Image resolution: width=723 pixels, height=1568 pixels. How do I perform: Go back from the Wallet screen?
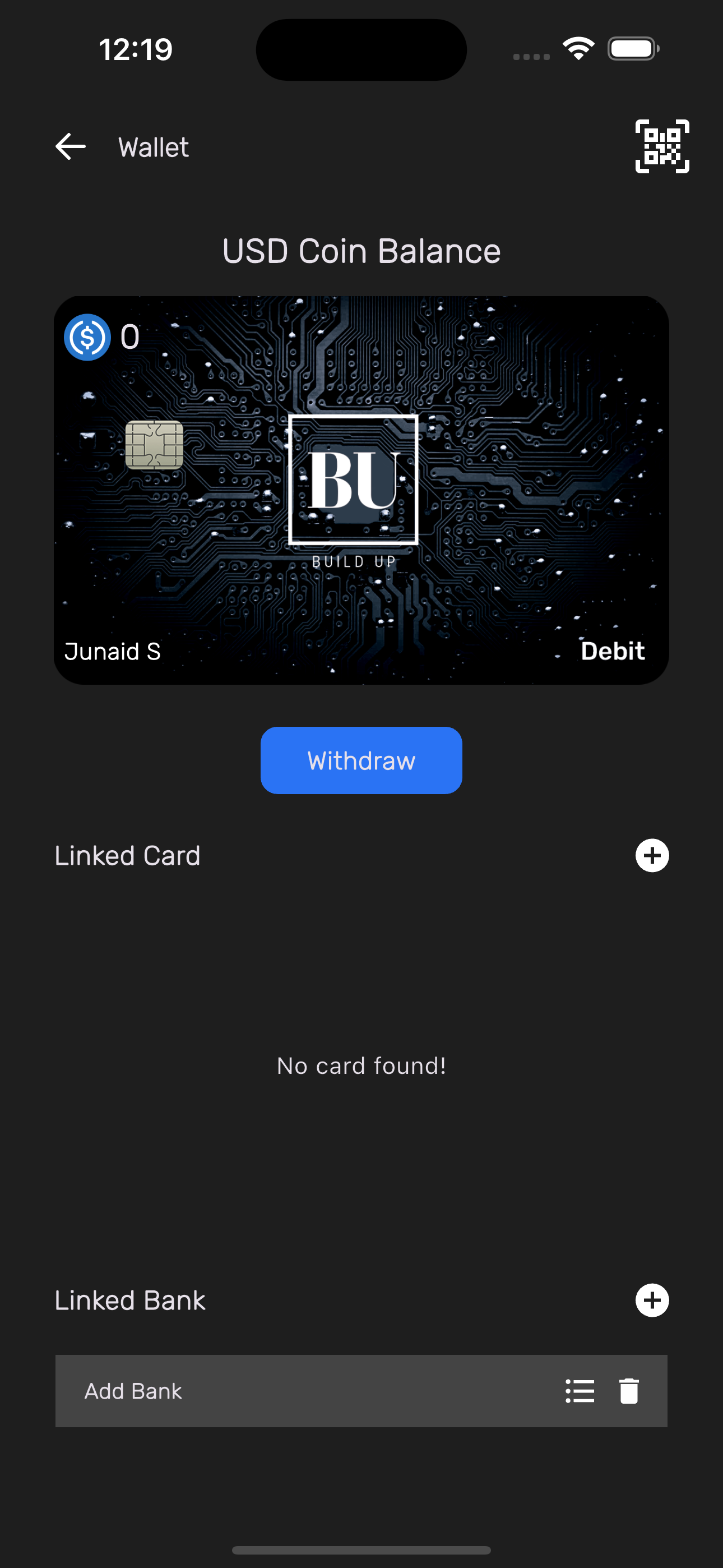tap(71, 147)
